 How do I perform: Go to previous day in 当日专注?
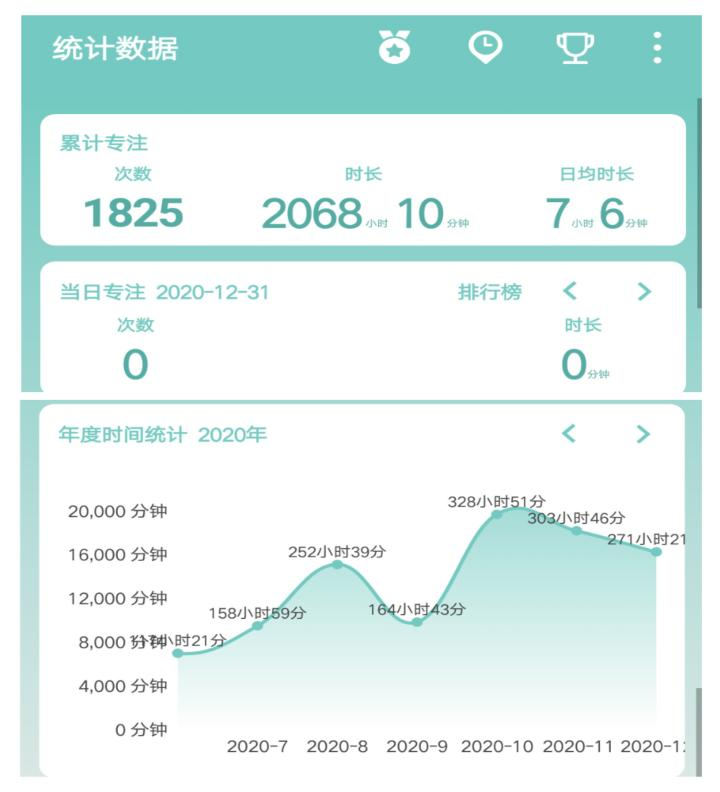coord(570,292)
